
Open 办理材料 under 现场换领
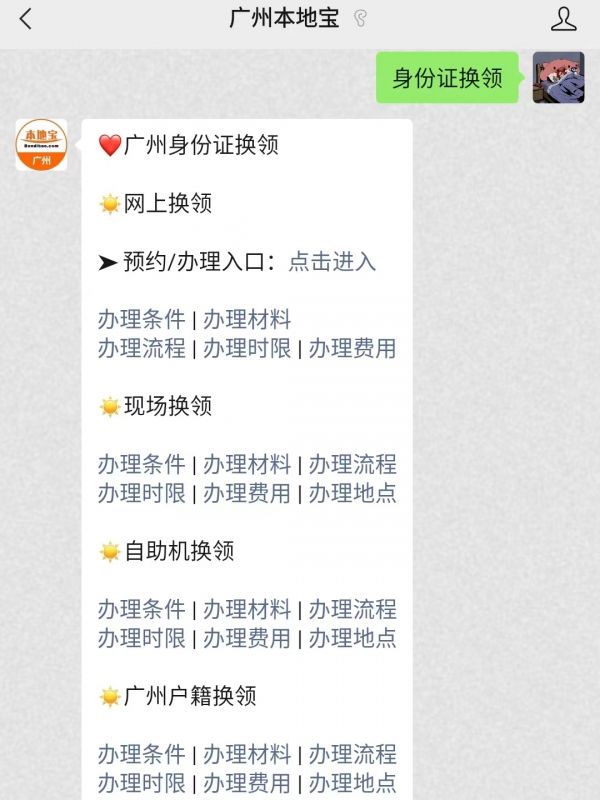pos(247,465)
